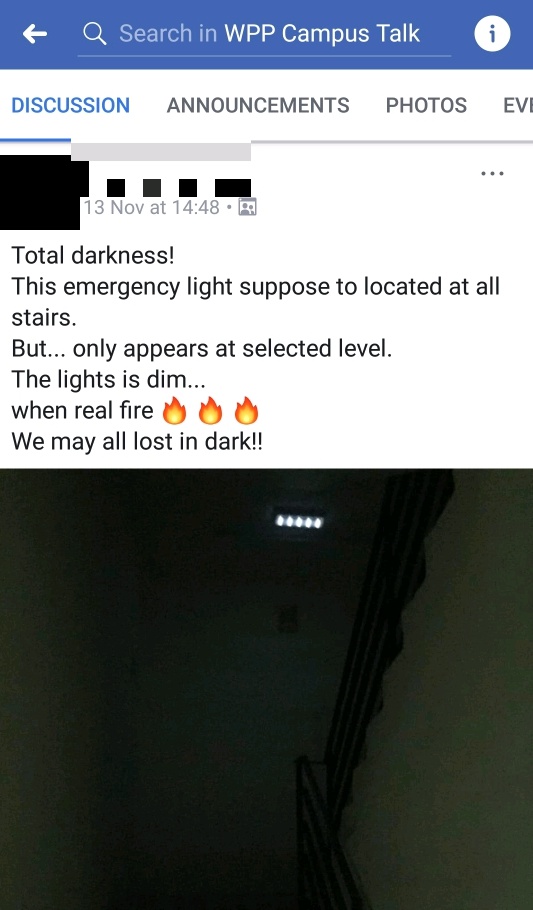The width and height of the screenshot is (533, 910).
Task: Search in WPP Campus Talk field
Action: coord(264,34)
